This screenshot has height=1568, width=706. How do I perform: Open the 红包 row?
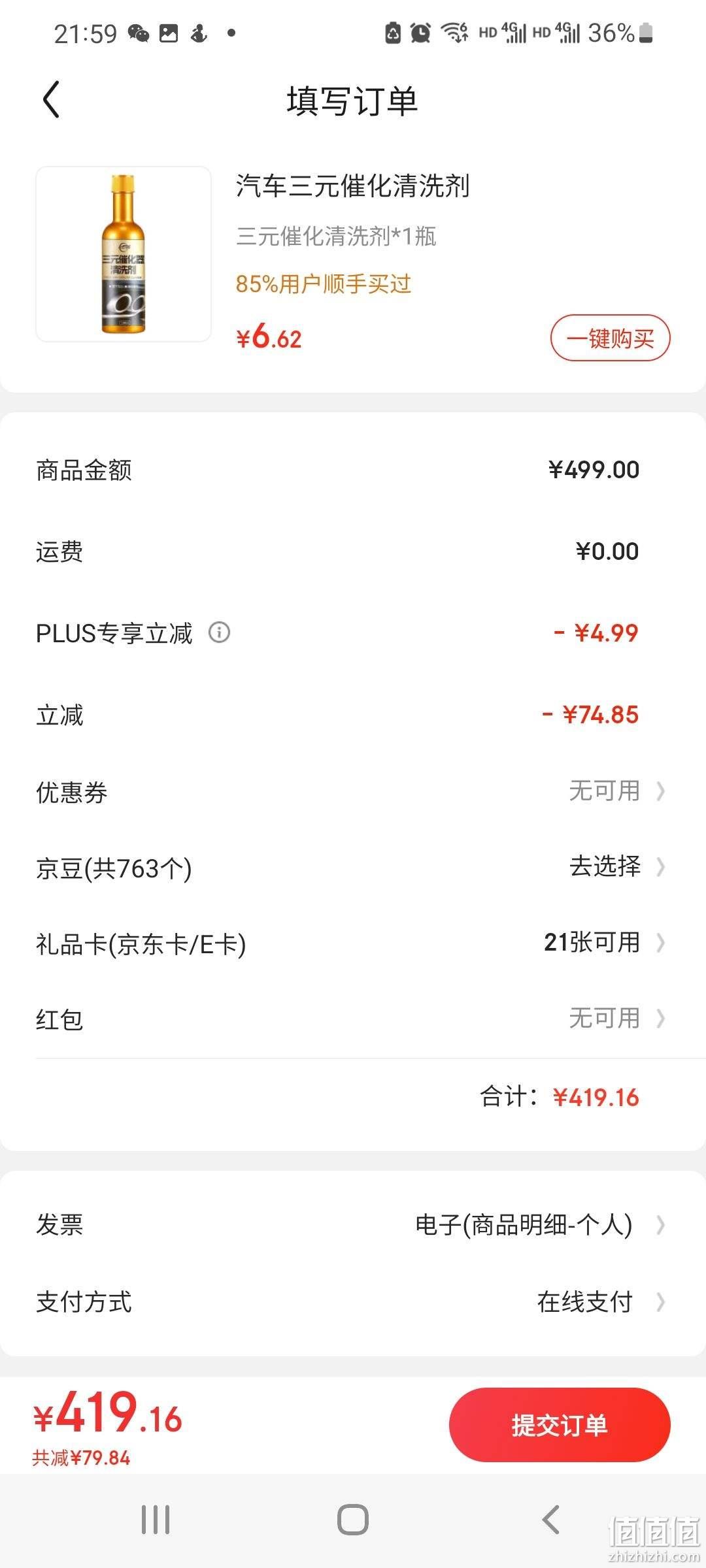353,1019
